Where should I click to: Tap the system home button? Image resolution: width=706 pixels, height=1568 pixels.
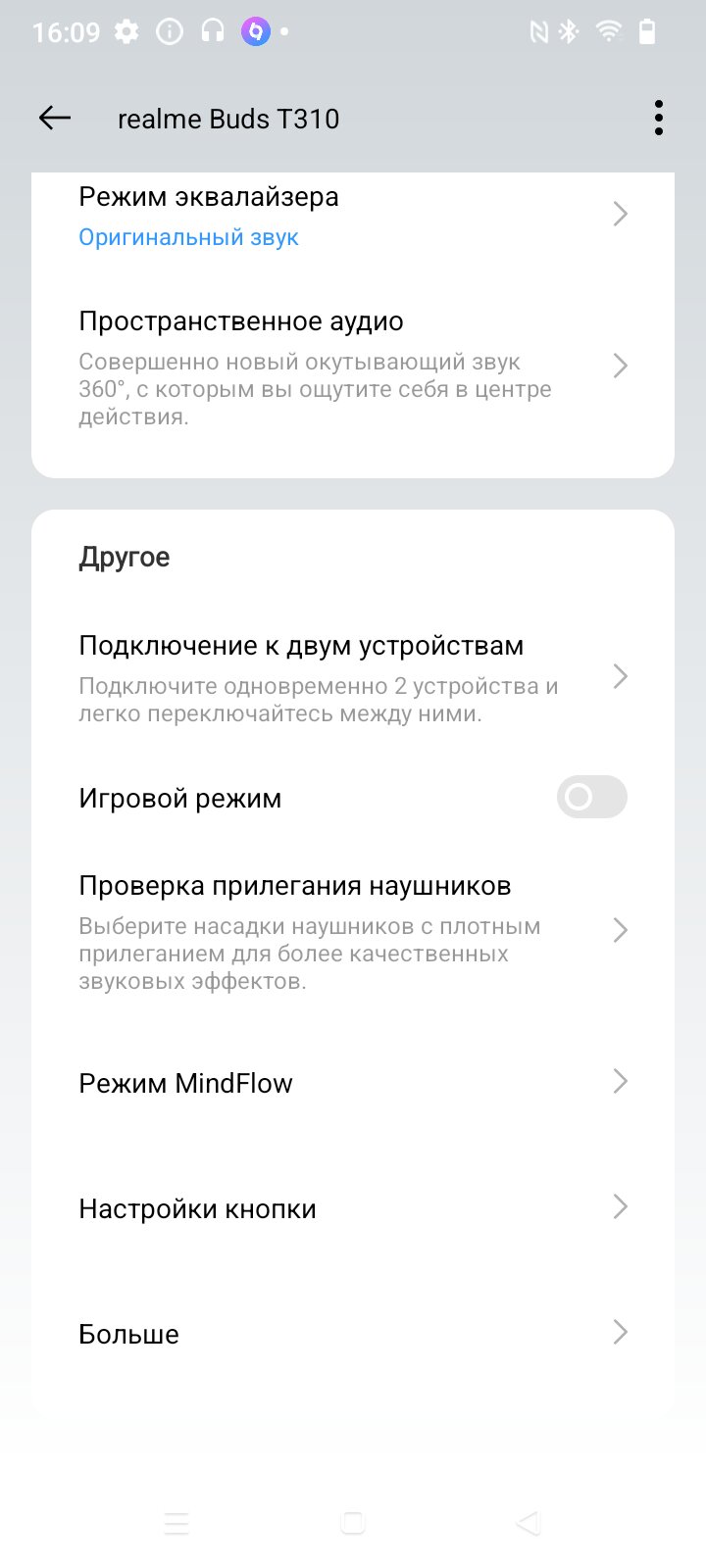pyautogui.click(x=353, y=1522)
